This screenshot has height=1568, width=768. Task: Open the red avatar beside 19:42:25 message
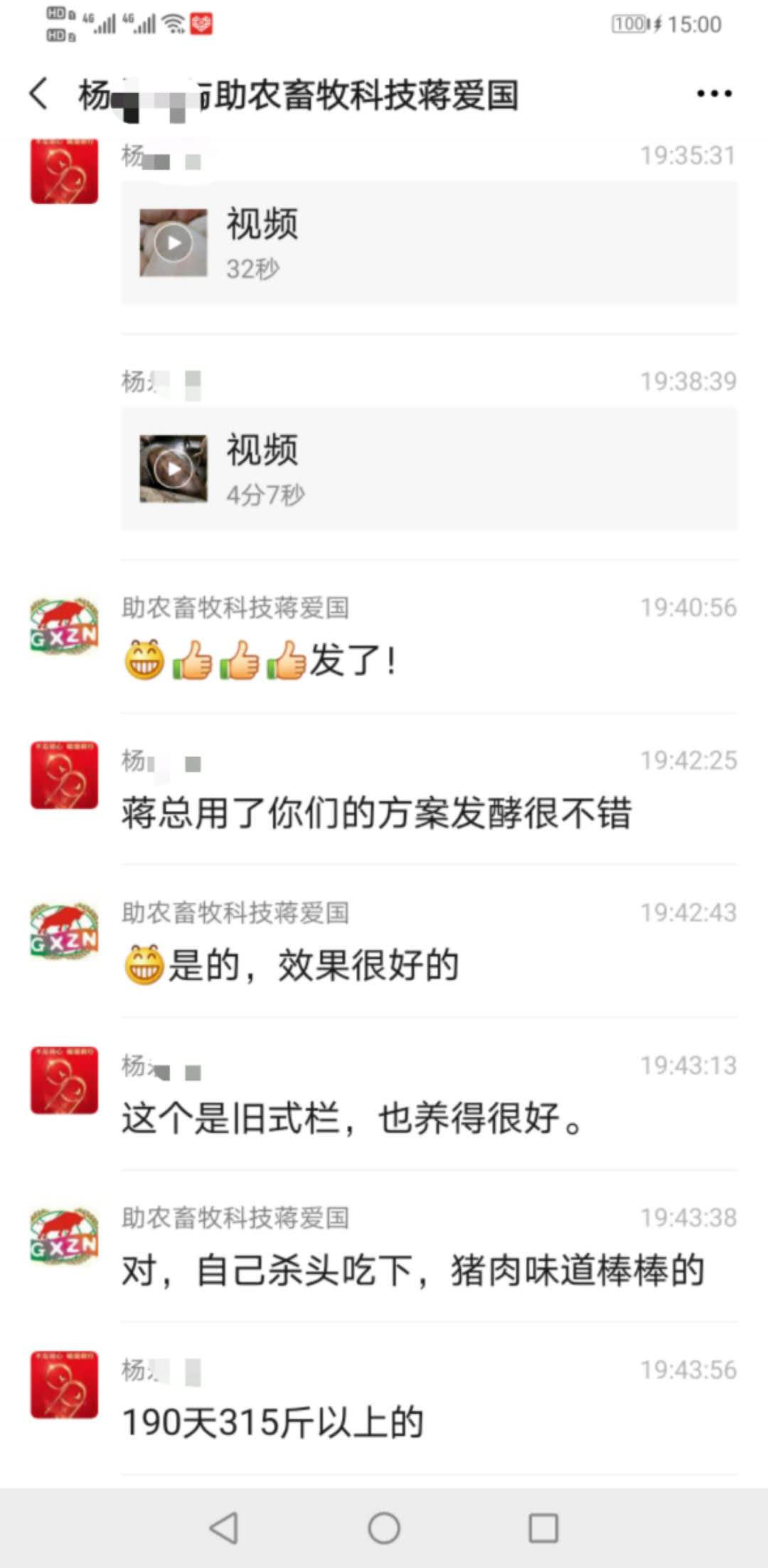(x=64, y=775)
